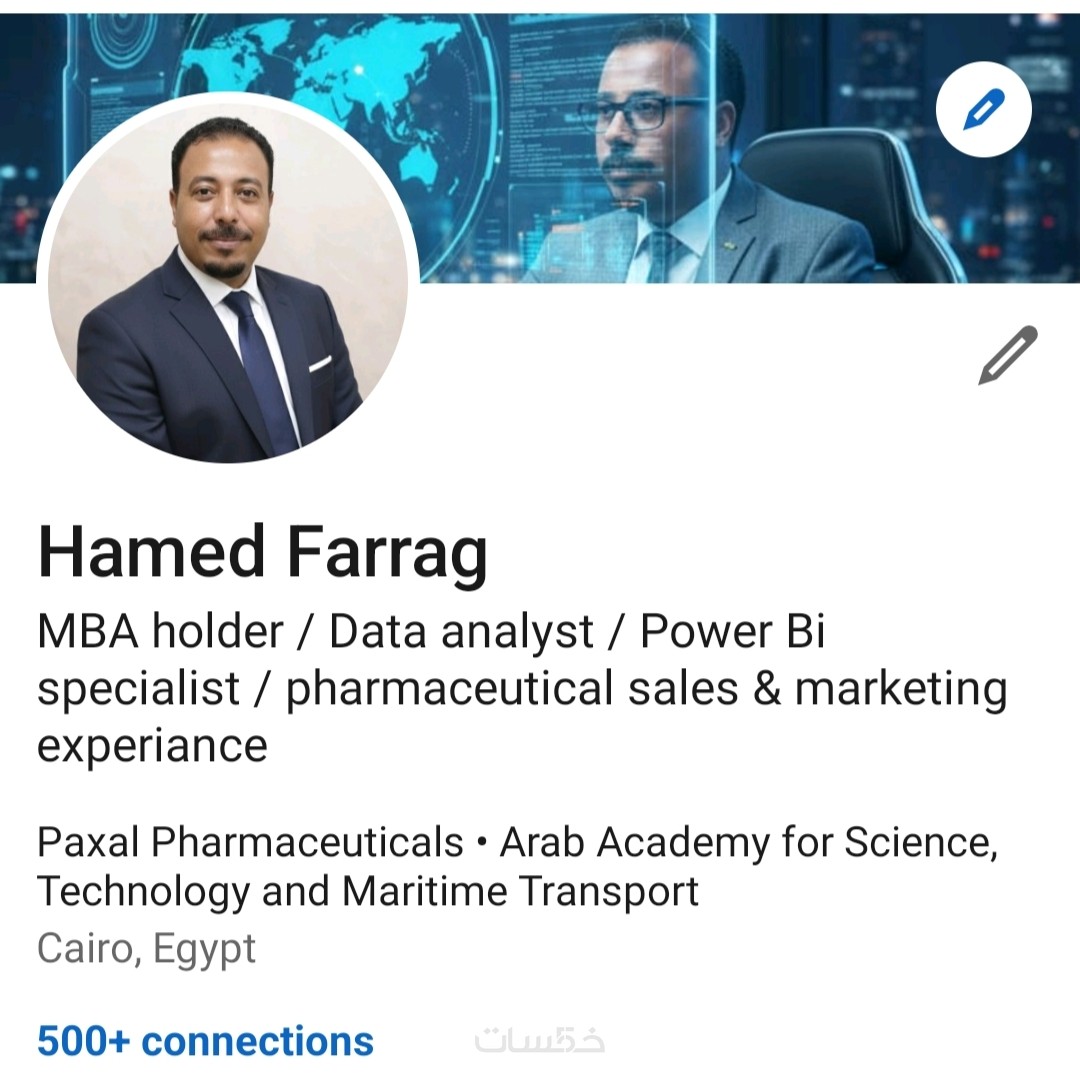Edit the cover banner image
This screenshot has width=1080, height=1075.
[983, 109]
